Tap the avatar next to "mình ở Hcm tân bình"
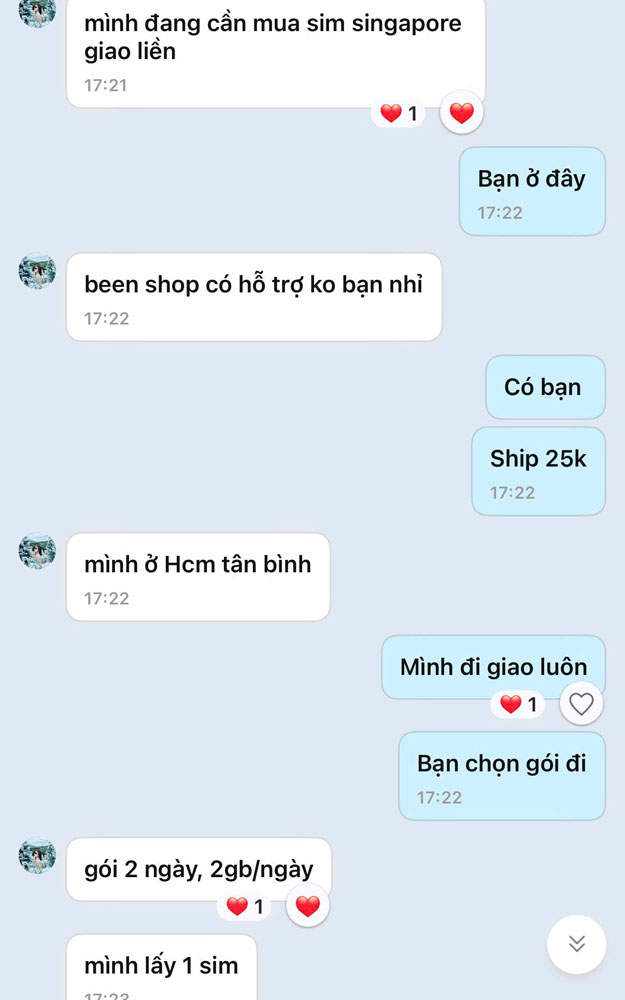 tap(38, 551)
